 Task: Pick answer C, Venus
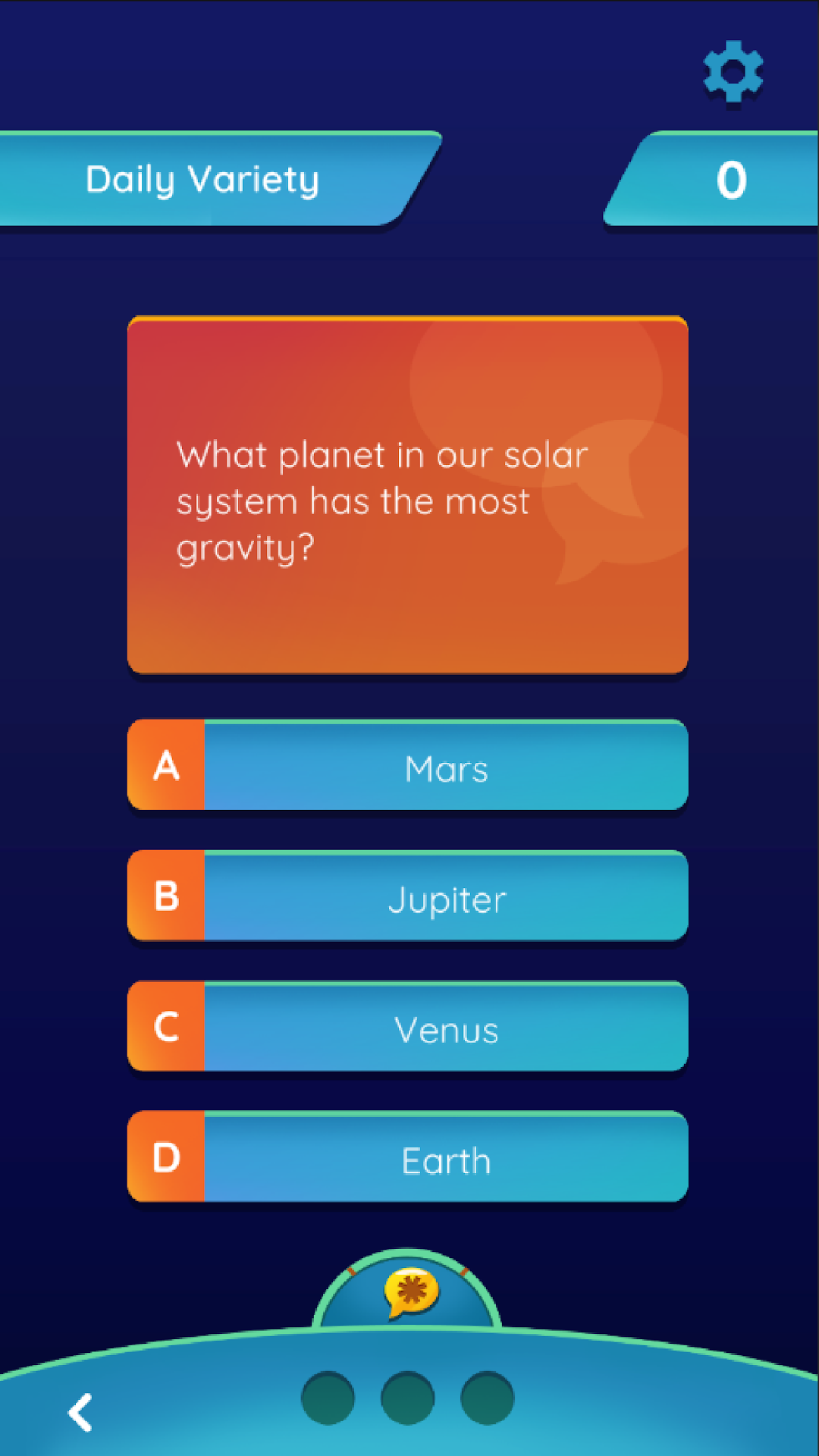tap(408, 1027)
